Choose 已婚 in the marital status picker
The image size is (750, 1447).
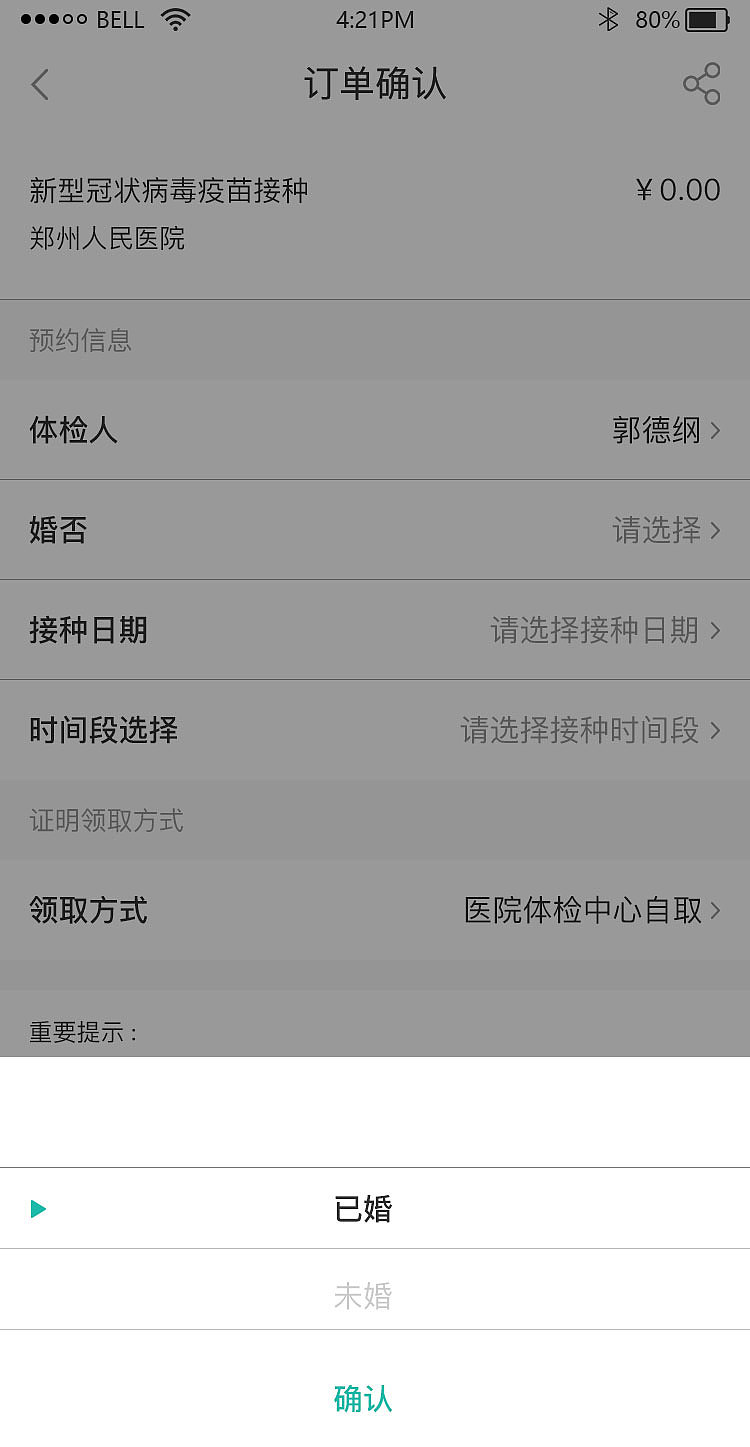[363, 1208]
